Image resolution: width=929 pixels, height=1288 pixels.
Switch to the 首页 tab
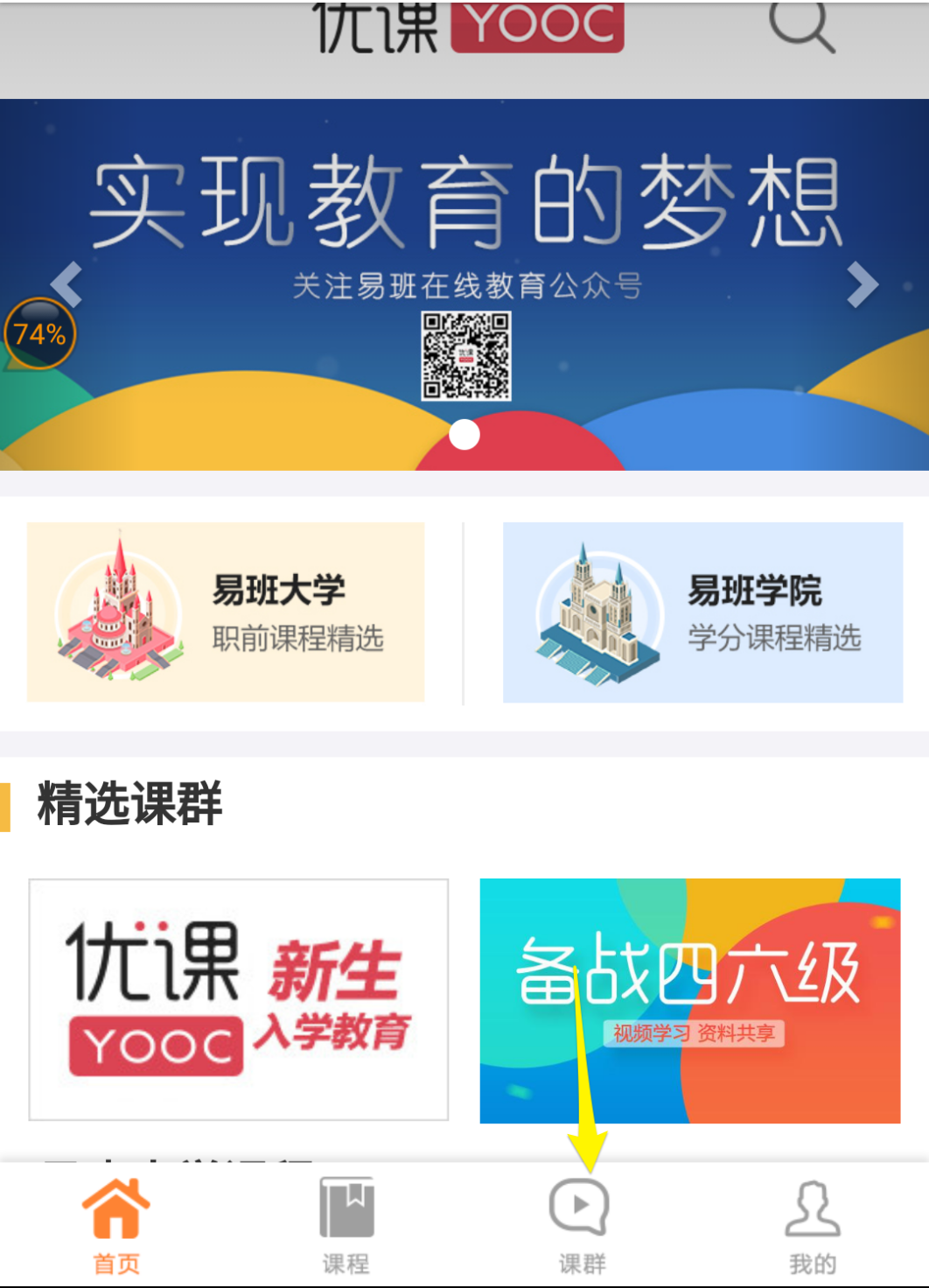pos(116,1225)
